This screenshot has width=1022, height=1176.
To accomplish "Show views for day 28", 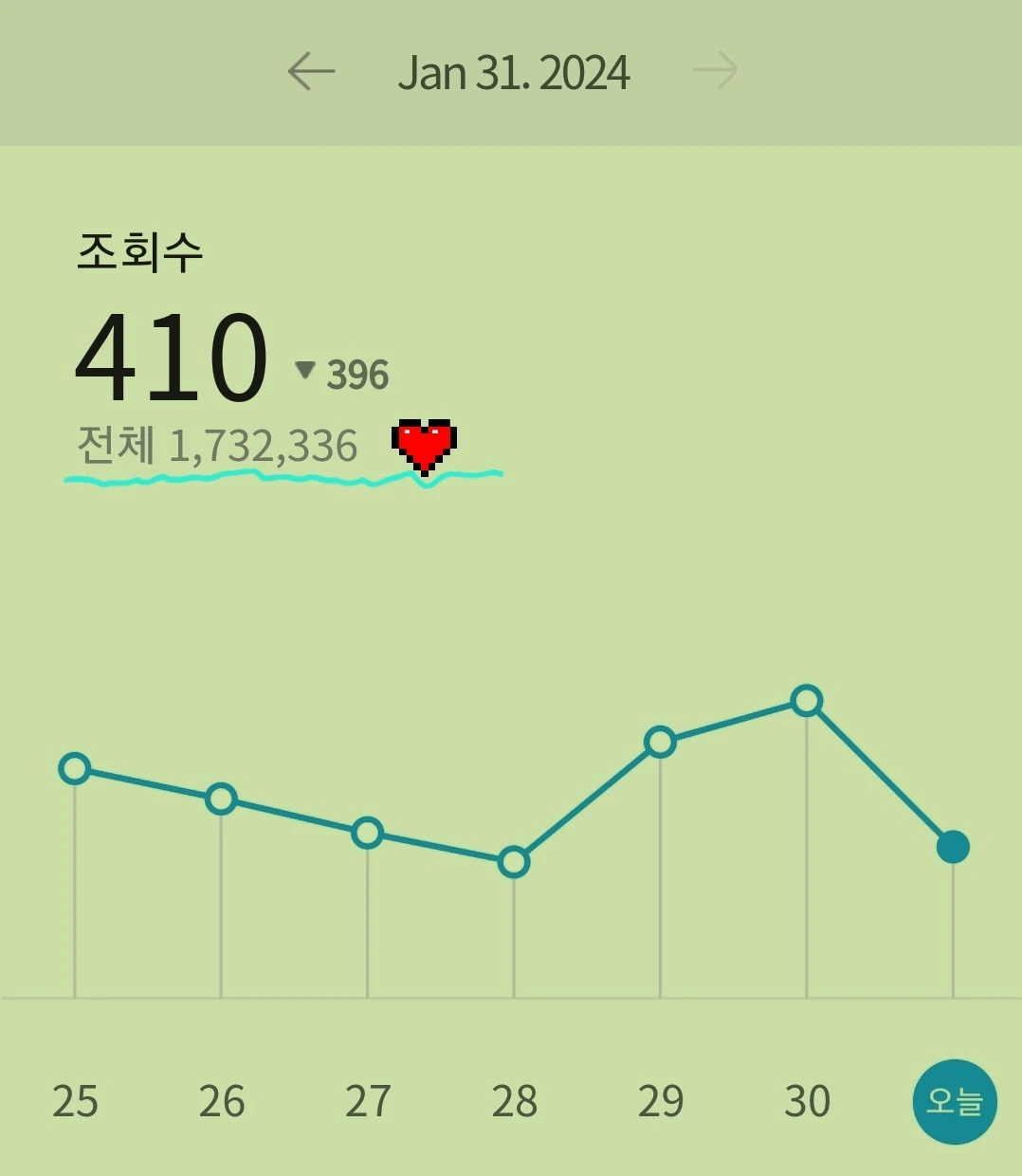I will pos(514,1101).
